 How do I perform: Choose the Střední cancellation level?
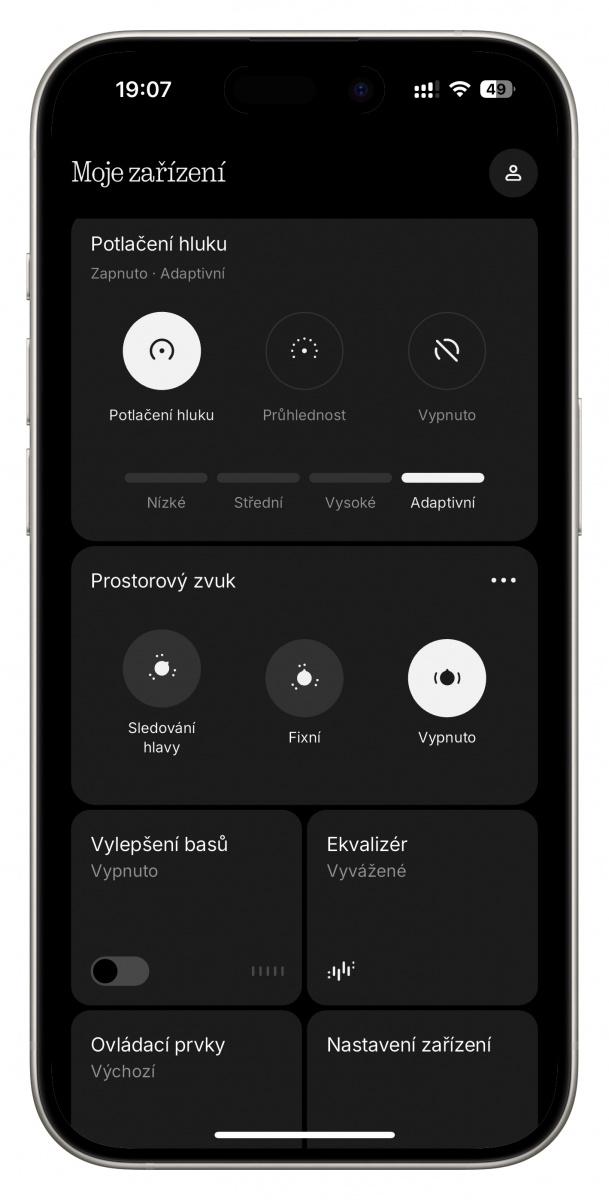[258, 491]
